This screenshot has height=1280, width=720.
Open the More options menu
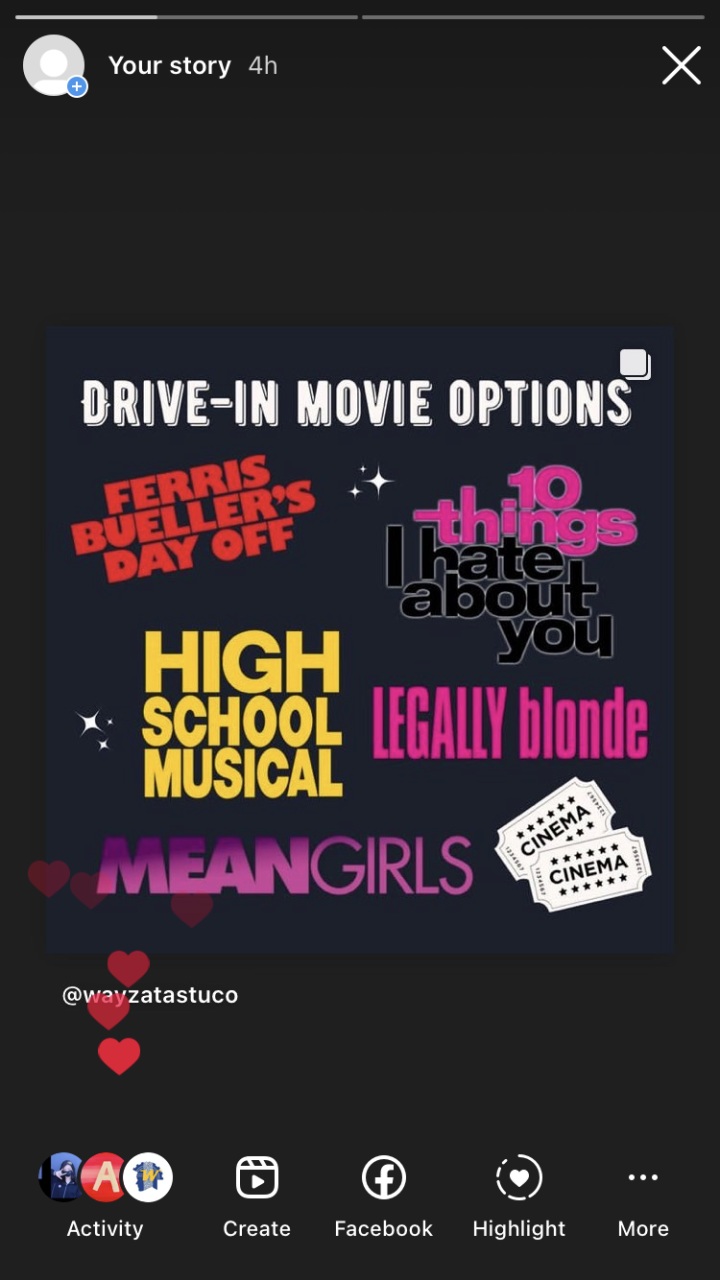643,1195
